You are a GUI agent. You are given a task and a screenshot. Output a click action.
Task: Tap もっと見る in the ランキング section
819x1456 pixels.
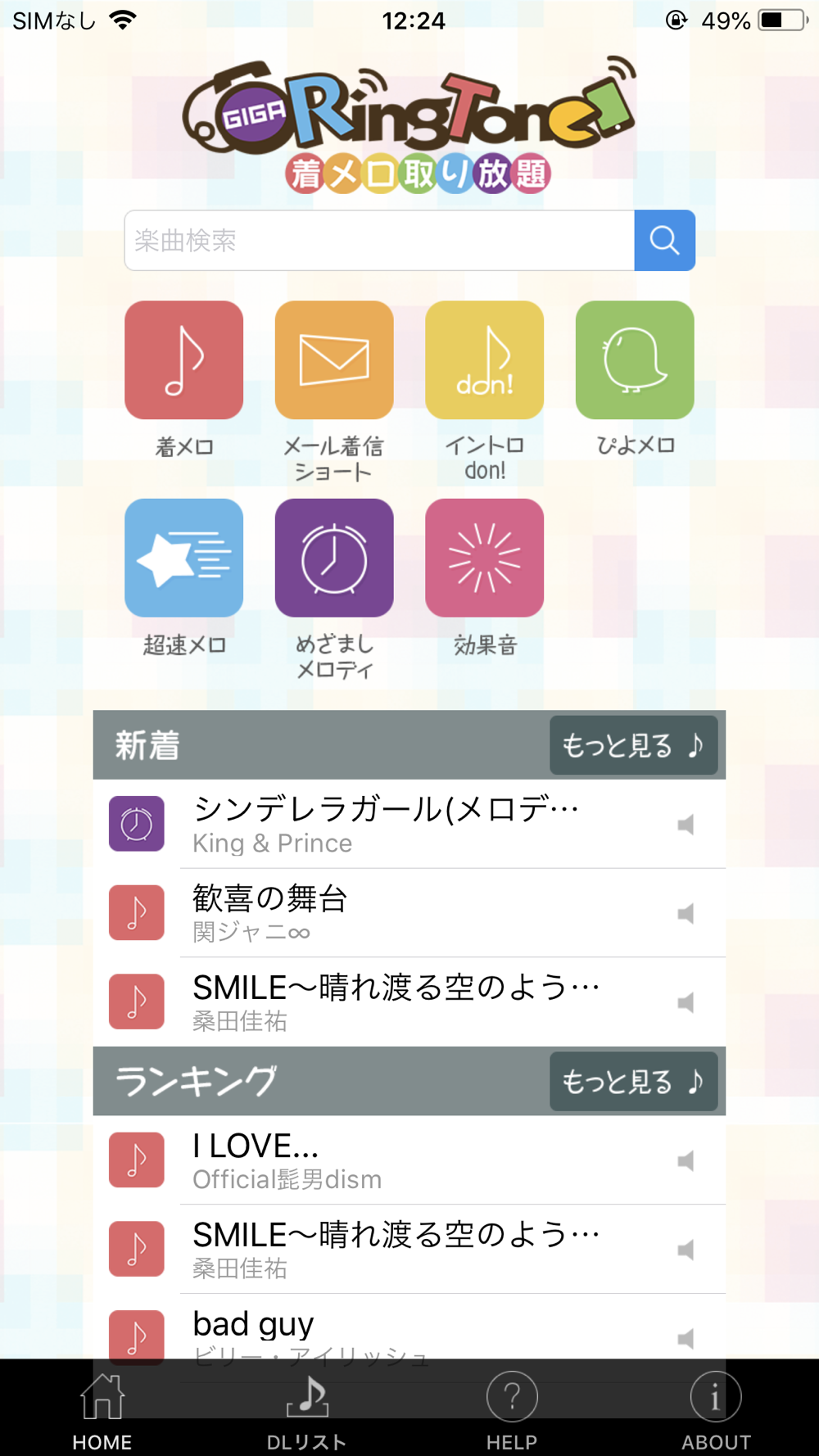tap(633, 1082)
